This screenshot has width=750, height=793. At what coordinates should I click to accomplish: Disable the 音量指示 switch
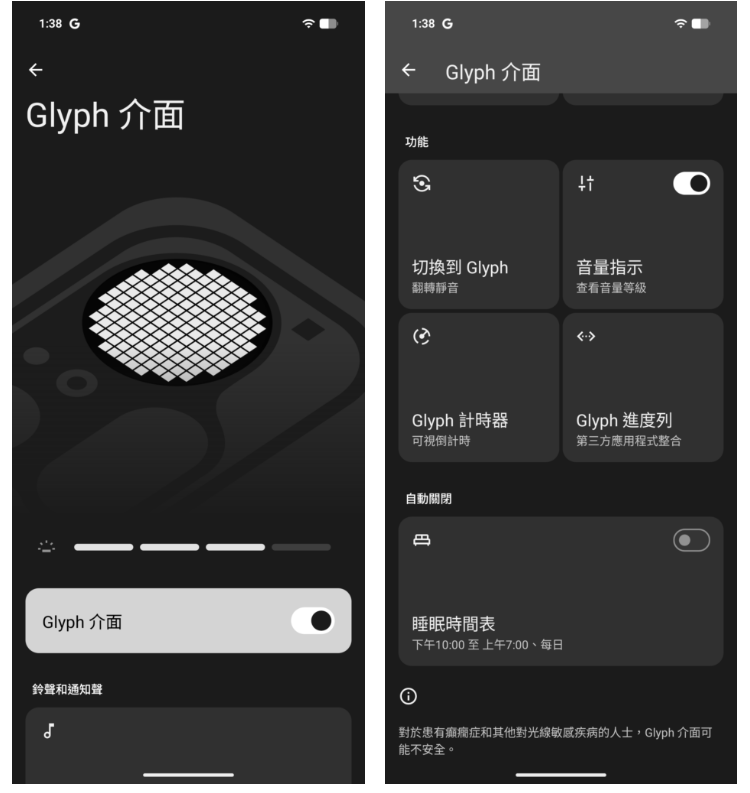[x=691, y=183]
